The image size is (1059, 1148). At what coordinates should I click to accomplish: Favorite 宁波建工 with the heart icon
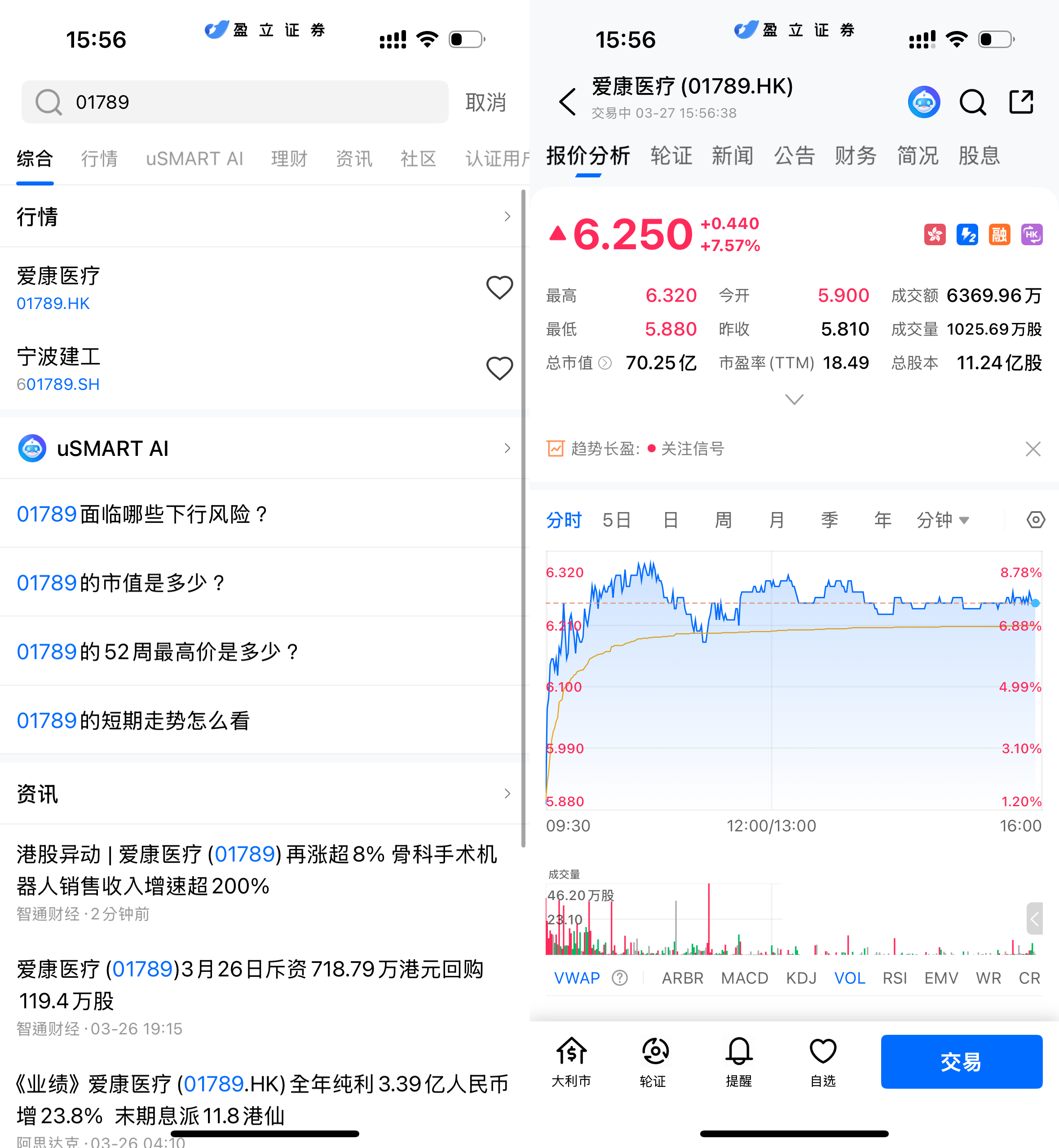tap(499, 369)
